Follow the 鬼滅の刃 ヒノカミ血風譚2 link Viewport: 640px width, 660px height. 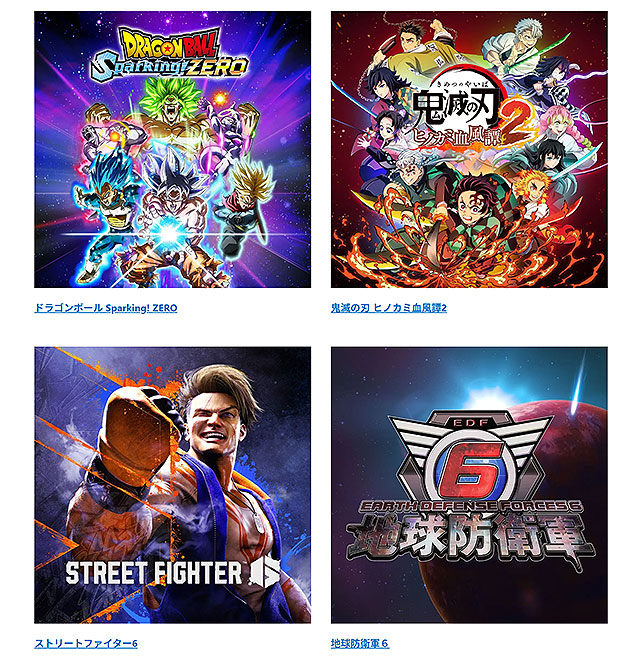(x=389, y=308)
